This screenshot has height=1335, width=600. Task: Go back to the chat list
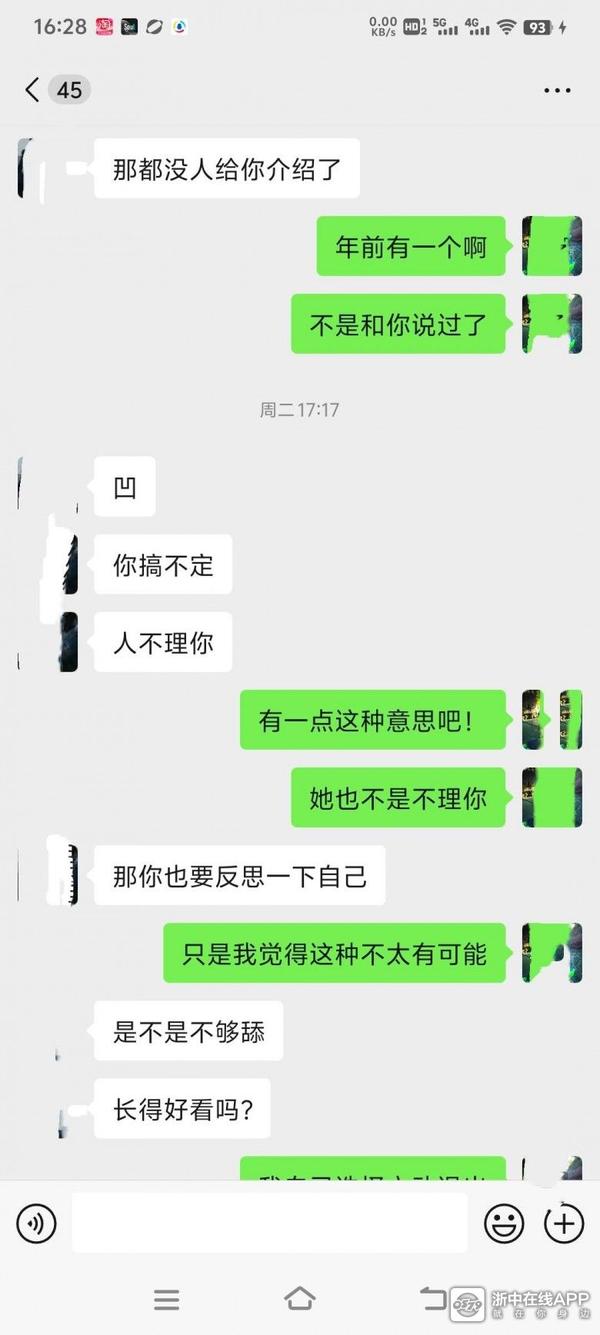click(x=33, y=90)
